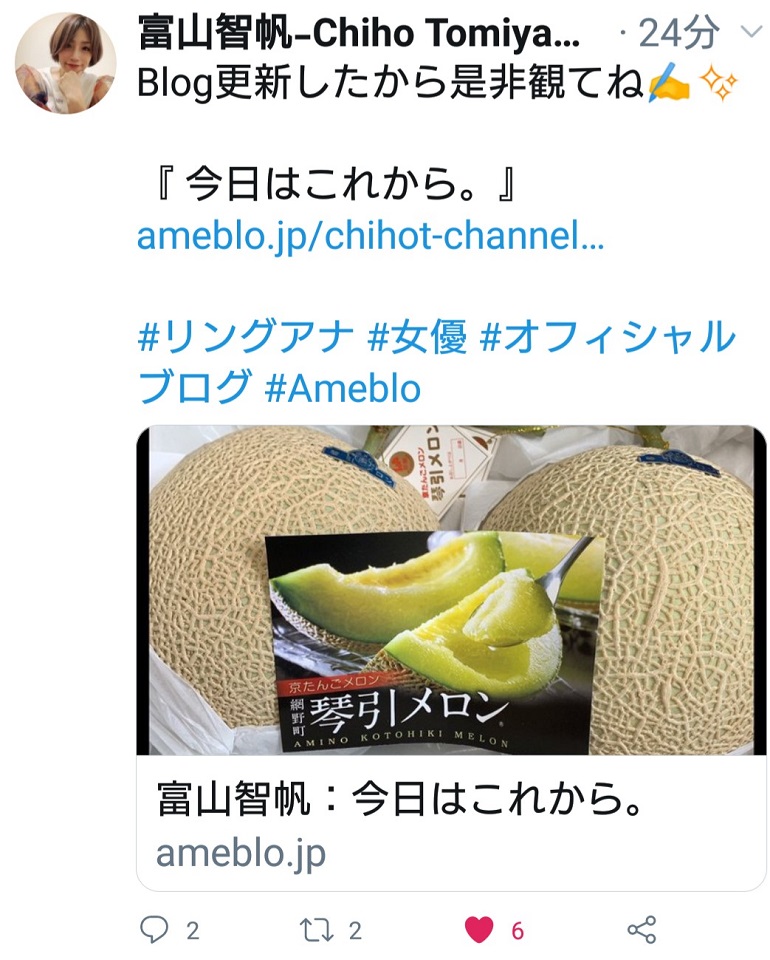Reply to this tweet
Image resolution: width=770 pixels, height=960 pixels.
(x=154, y=930)
